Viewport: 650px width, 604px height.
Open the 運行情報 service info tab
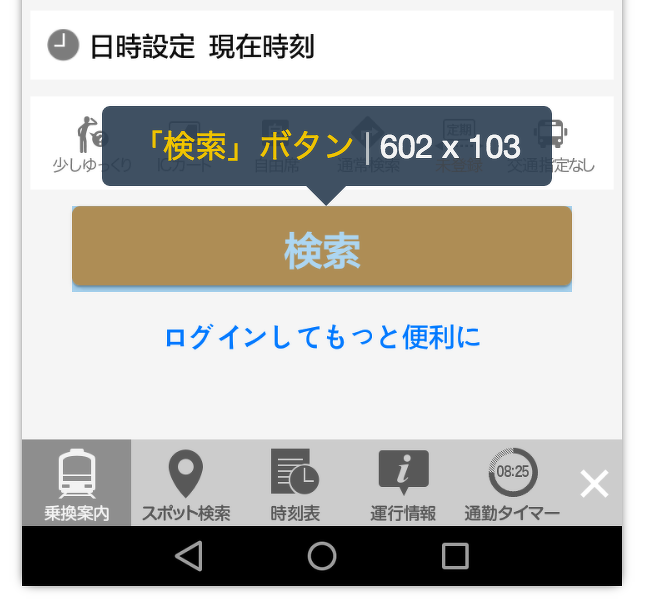(403, 484)
